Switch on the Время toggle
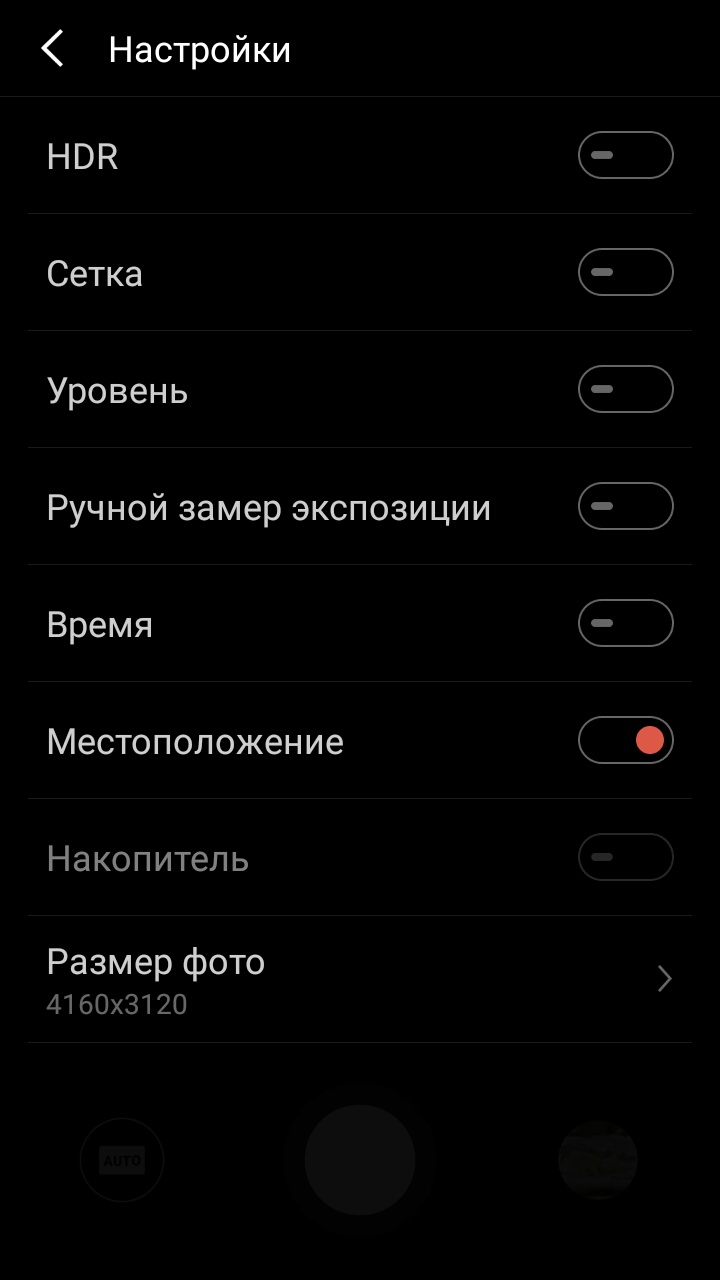The image size is (720, 1280). 626,624
